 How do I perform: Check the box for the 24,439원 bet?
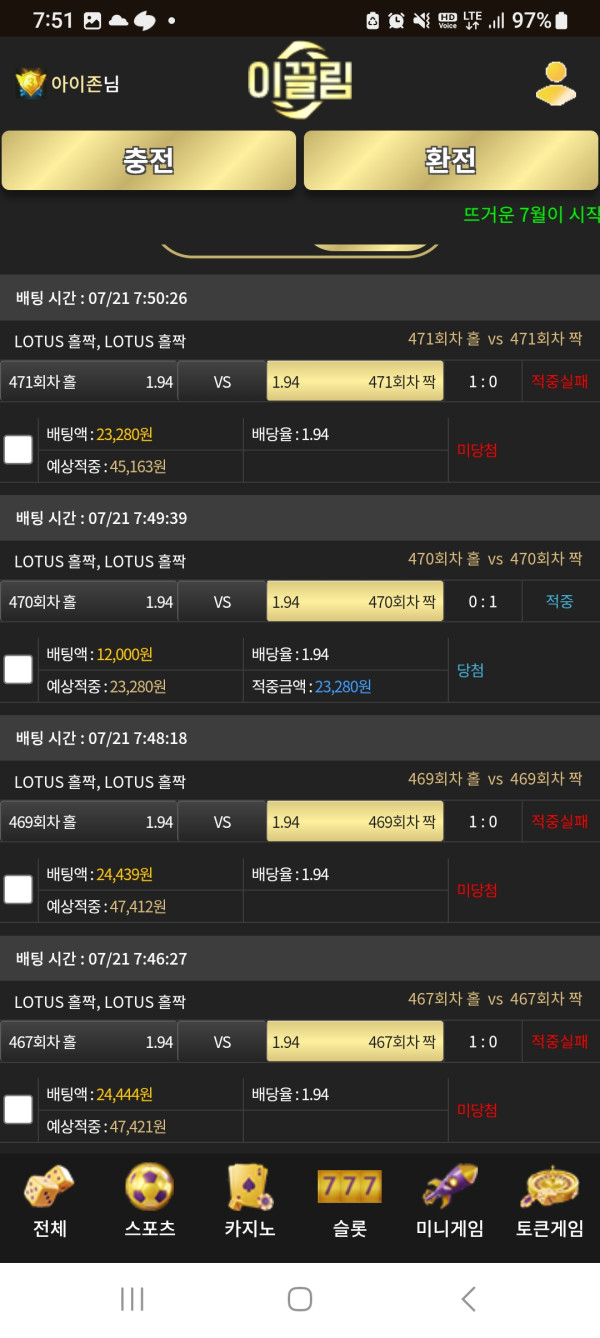(x=18, y=890)
